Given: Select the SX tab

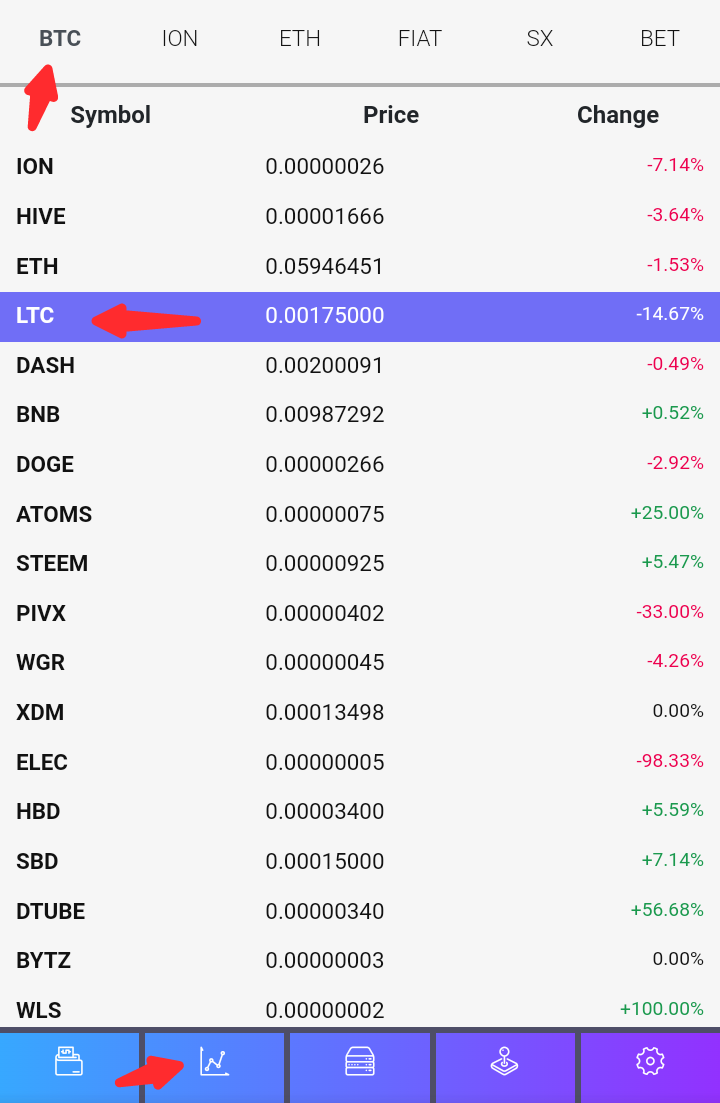Looking at the screenshot, I should point(539,39).
